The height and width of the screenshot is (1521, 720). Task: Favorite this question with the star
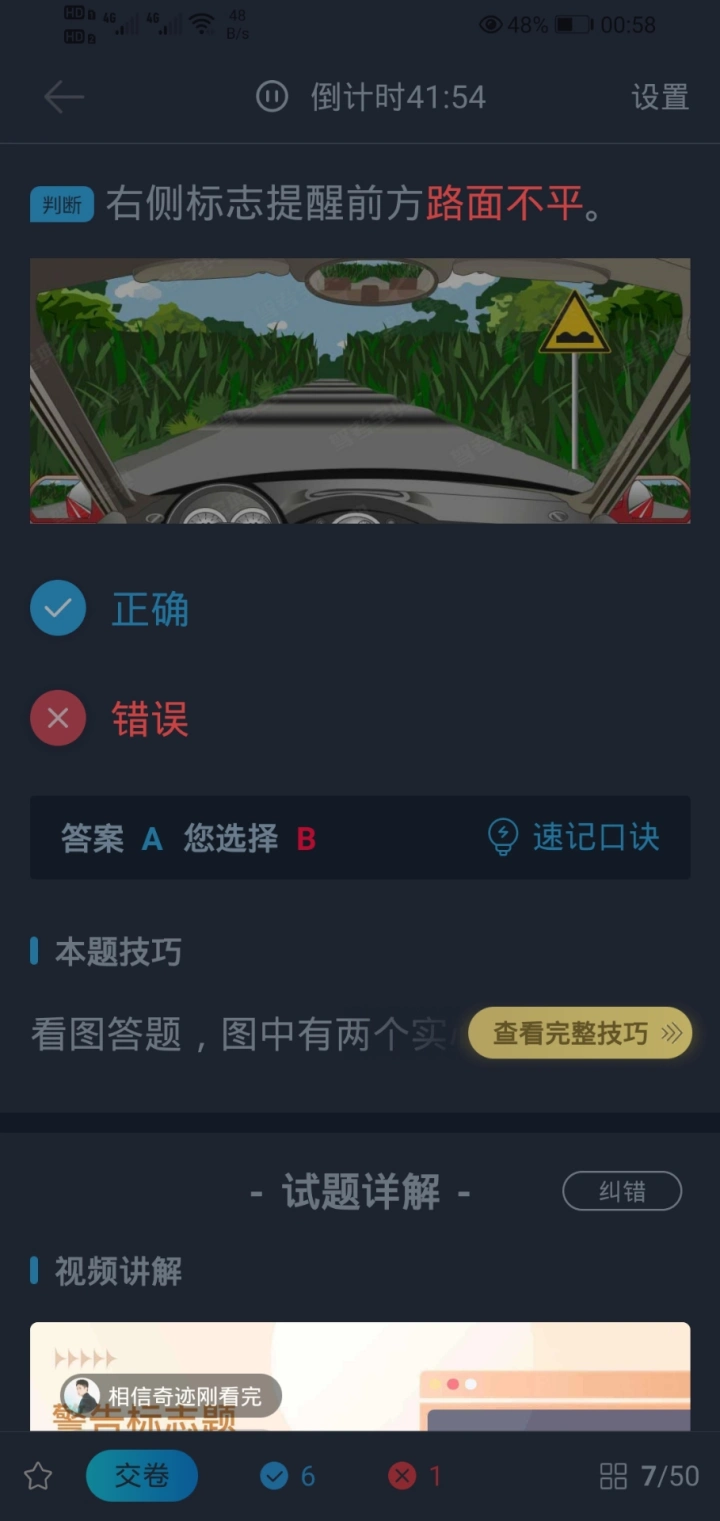coord(38,1476)
